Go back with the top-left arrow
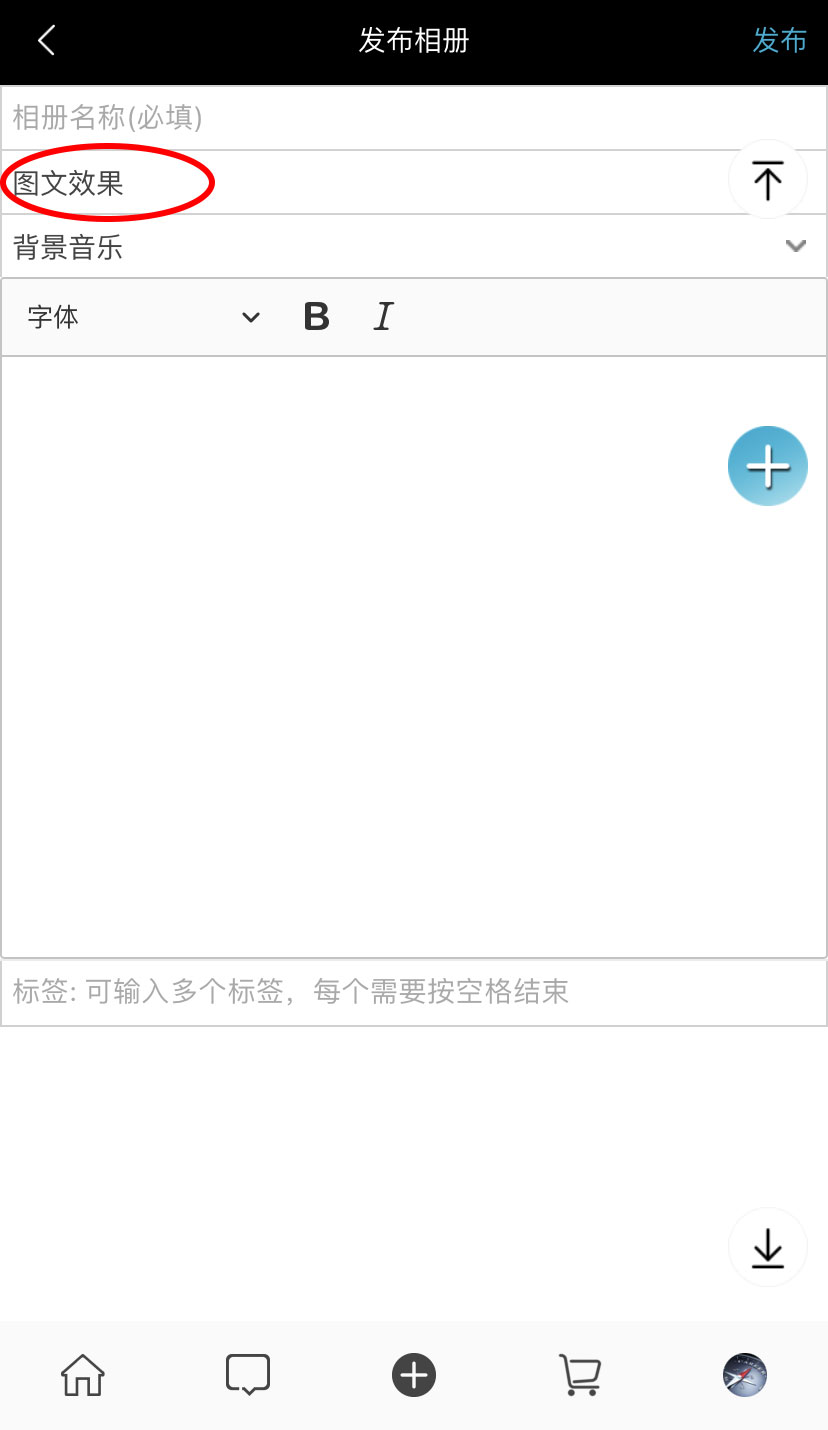 pos(46,41)
